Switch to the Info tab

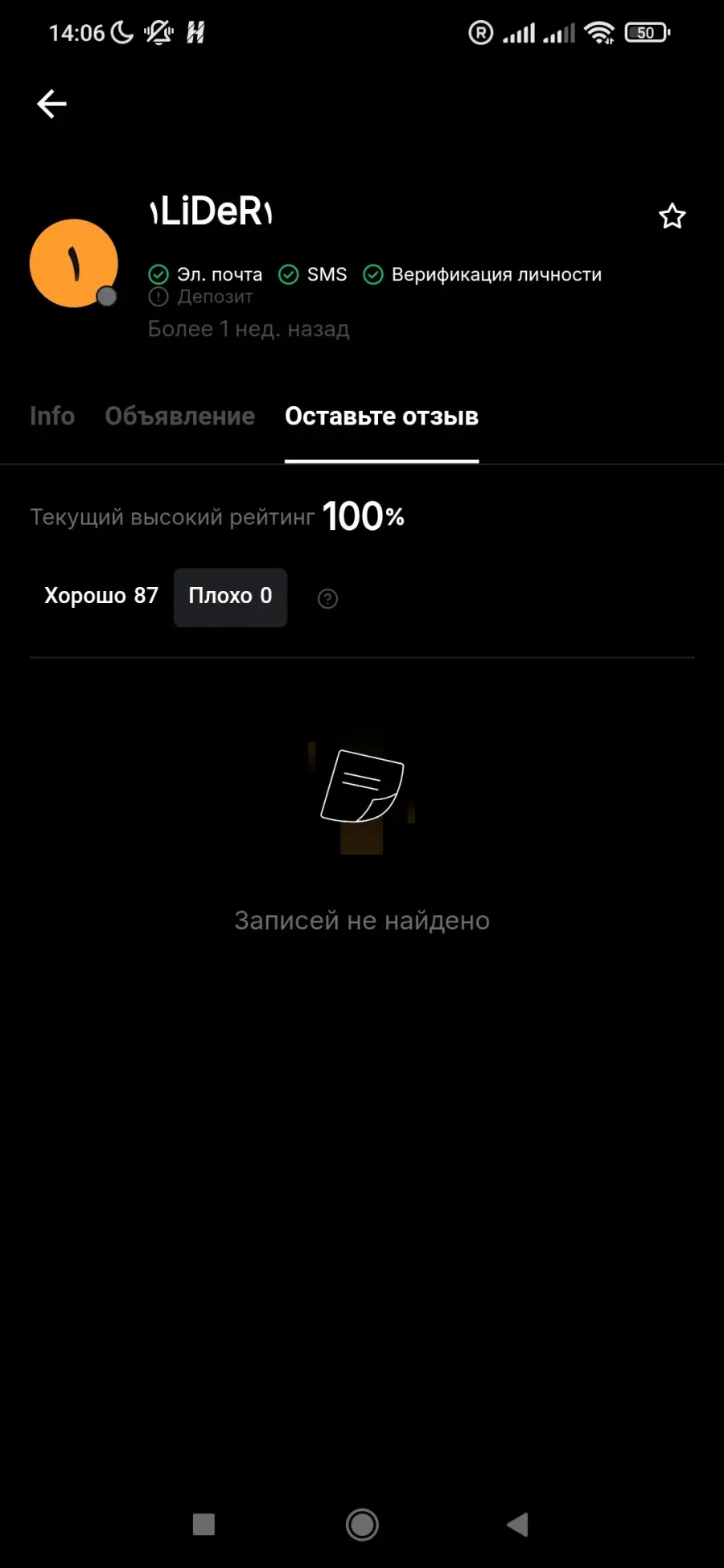(x=52, y=416)
